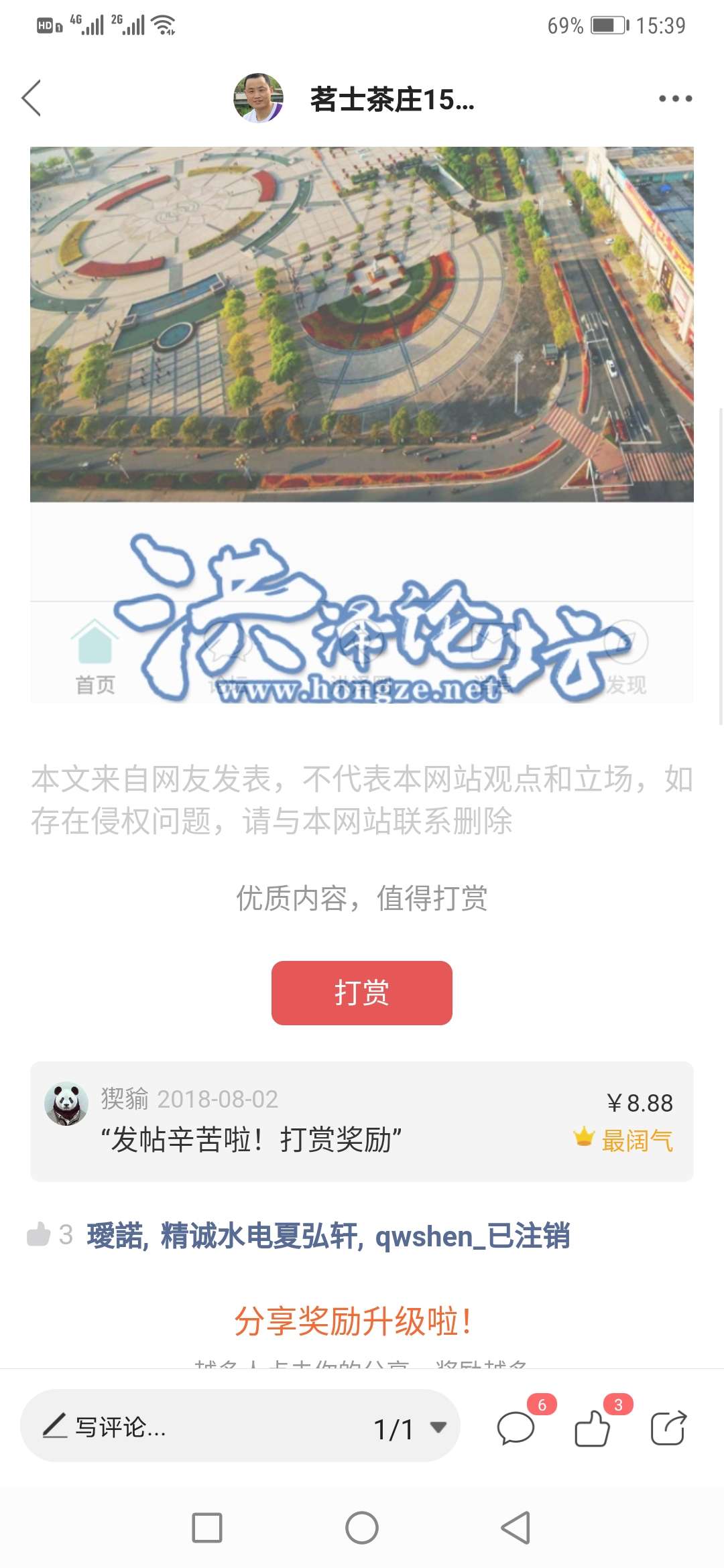Open the three-dot overflow menu
724x1568 pixels.
point(675,99)
